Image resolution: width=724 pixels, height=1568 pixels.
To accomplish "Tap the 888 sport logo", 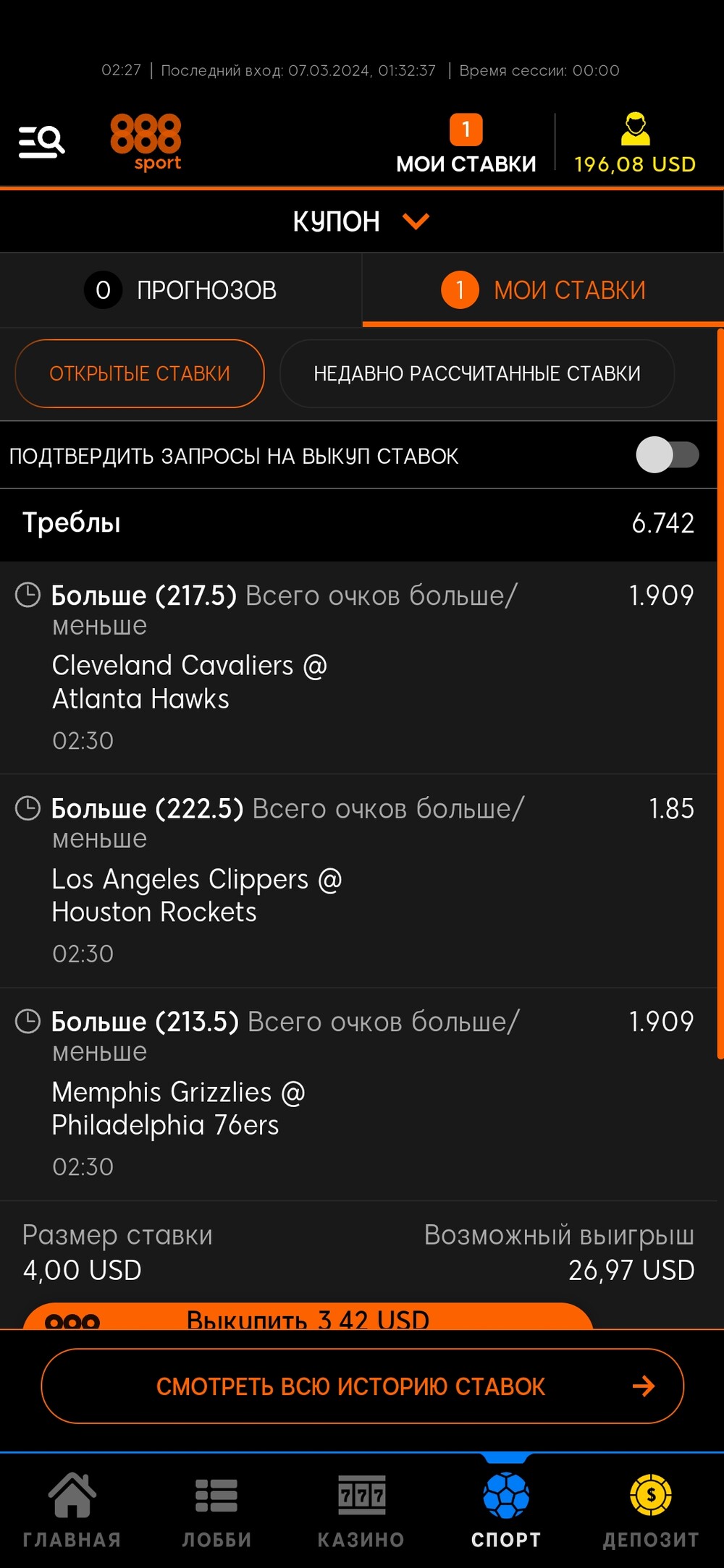I will (146, 142).
